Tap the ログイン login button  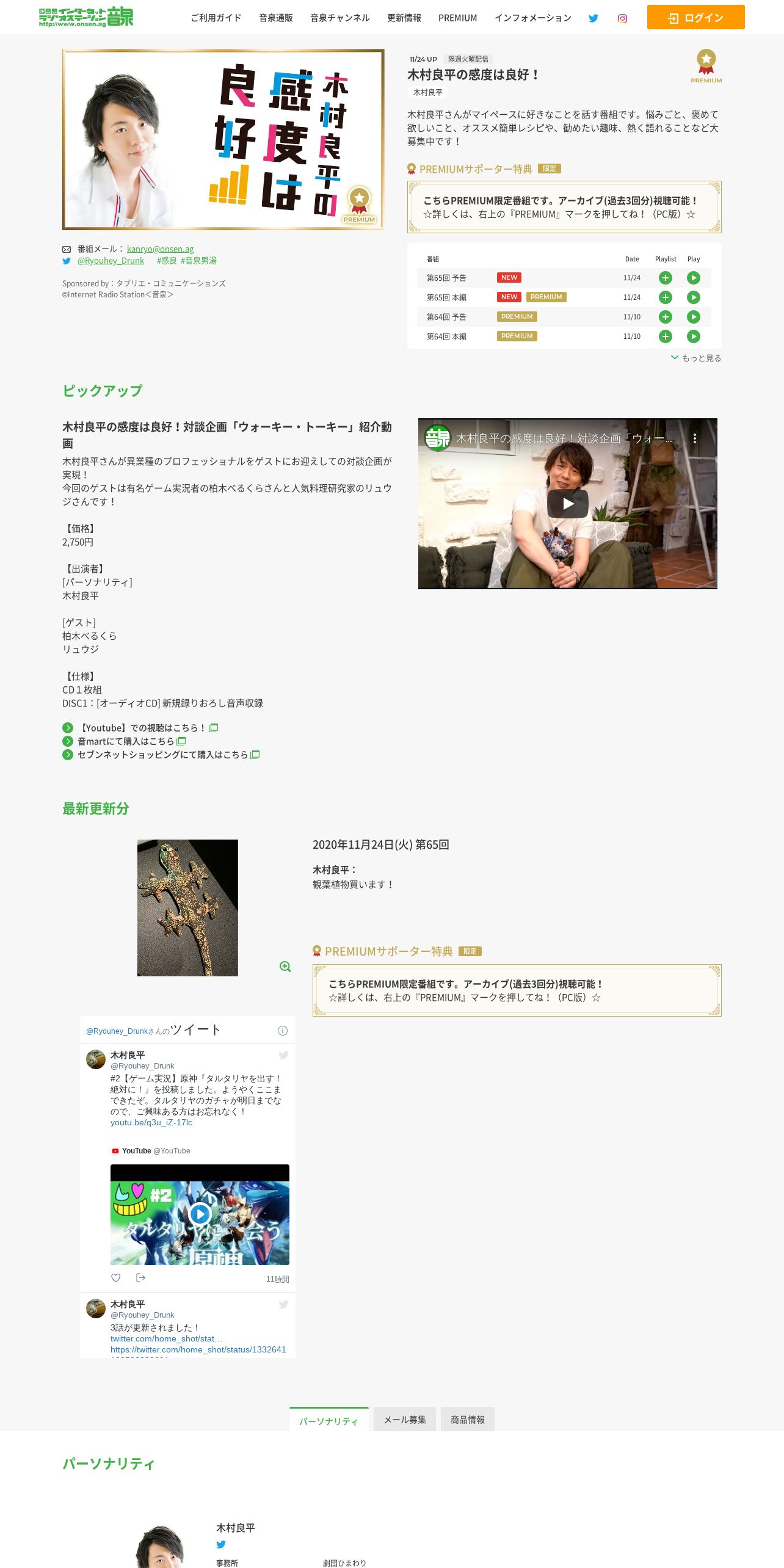695,17
